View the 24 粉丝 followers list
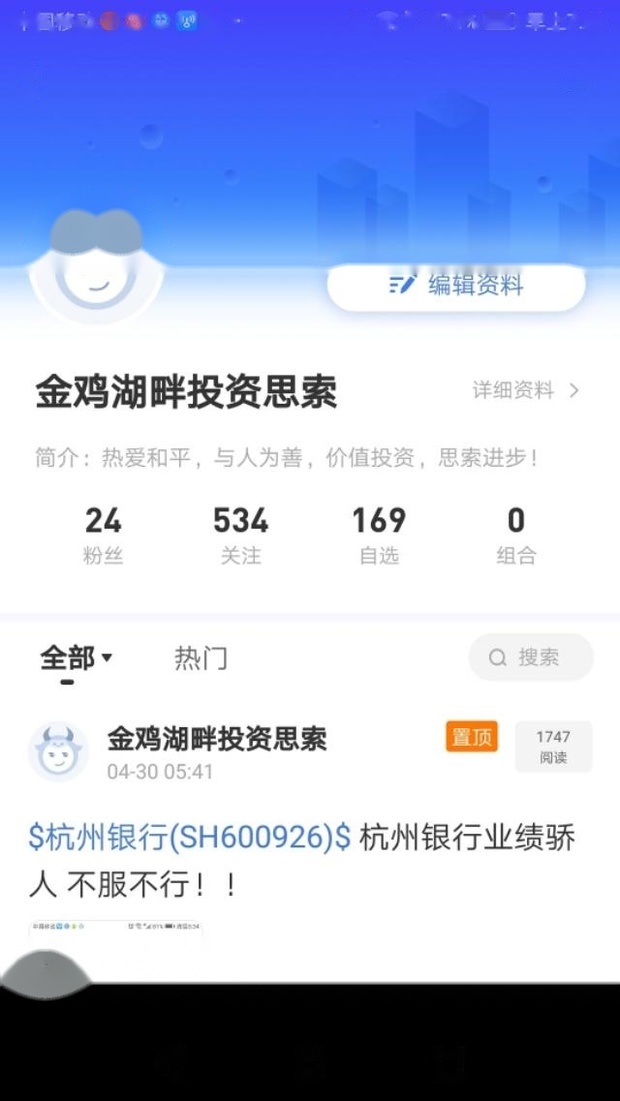This screenshot has width=620, height=1101. click(103, 535)
